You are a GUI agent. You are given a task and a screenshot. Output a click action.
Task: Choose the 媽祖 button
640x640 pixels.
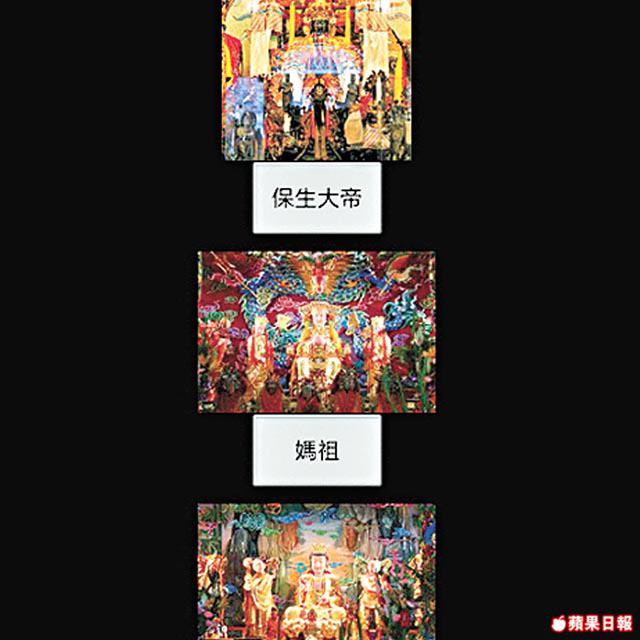point(316,450)
